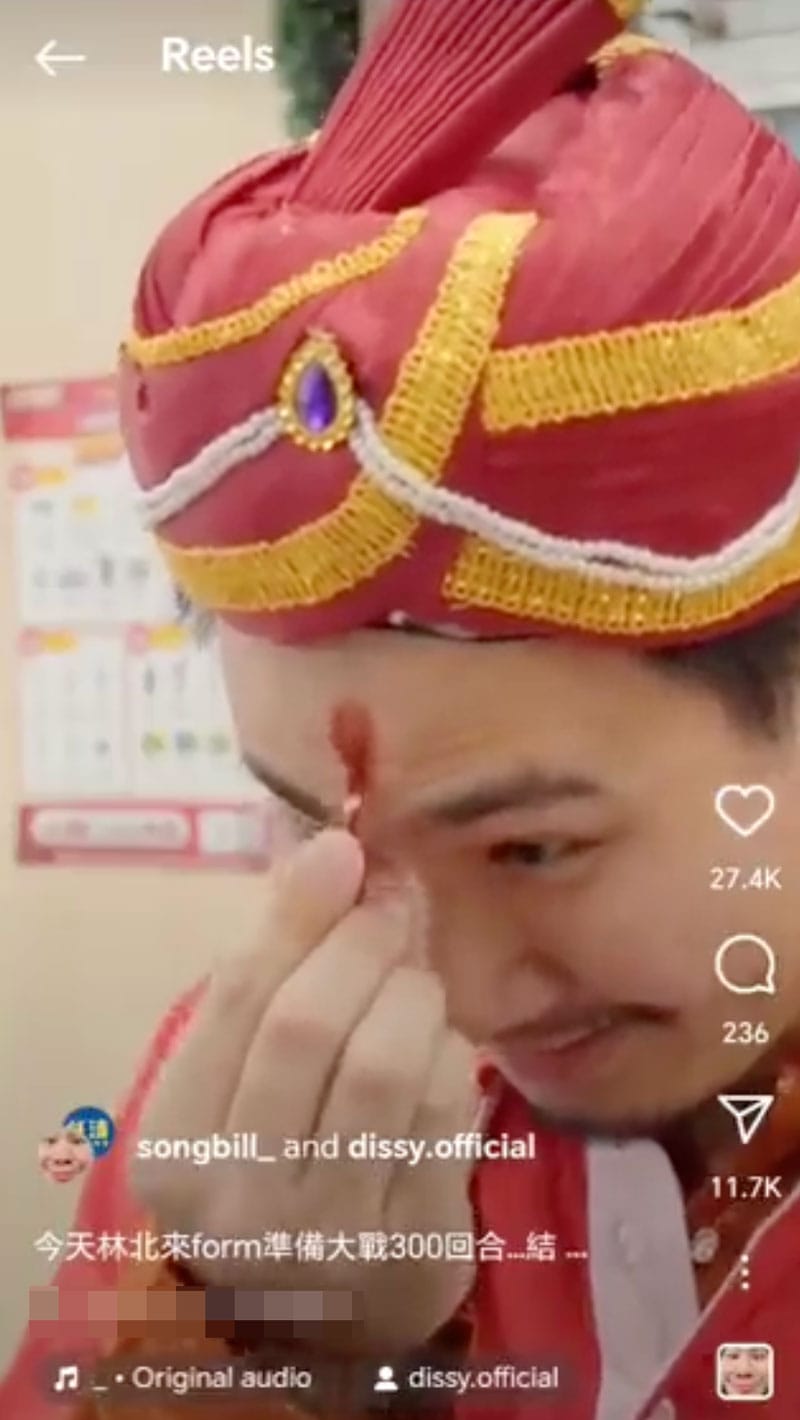
Task: Open the audio thumbnail at bottom right
Action: click(x=744, y=1371)
